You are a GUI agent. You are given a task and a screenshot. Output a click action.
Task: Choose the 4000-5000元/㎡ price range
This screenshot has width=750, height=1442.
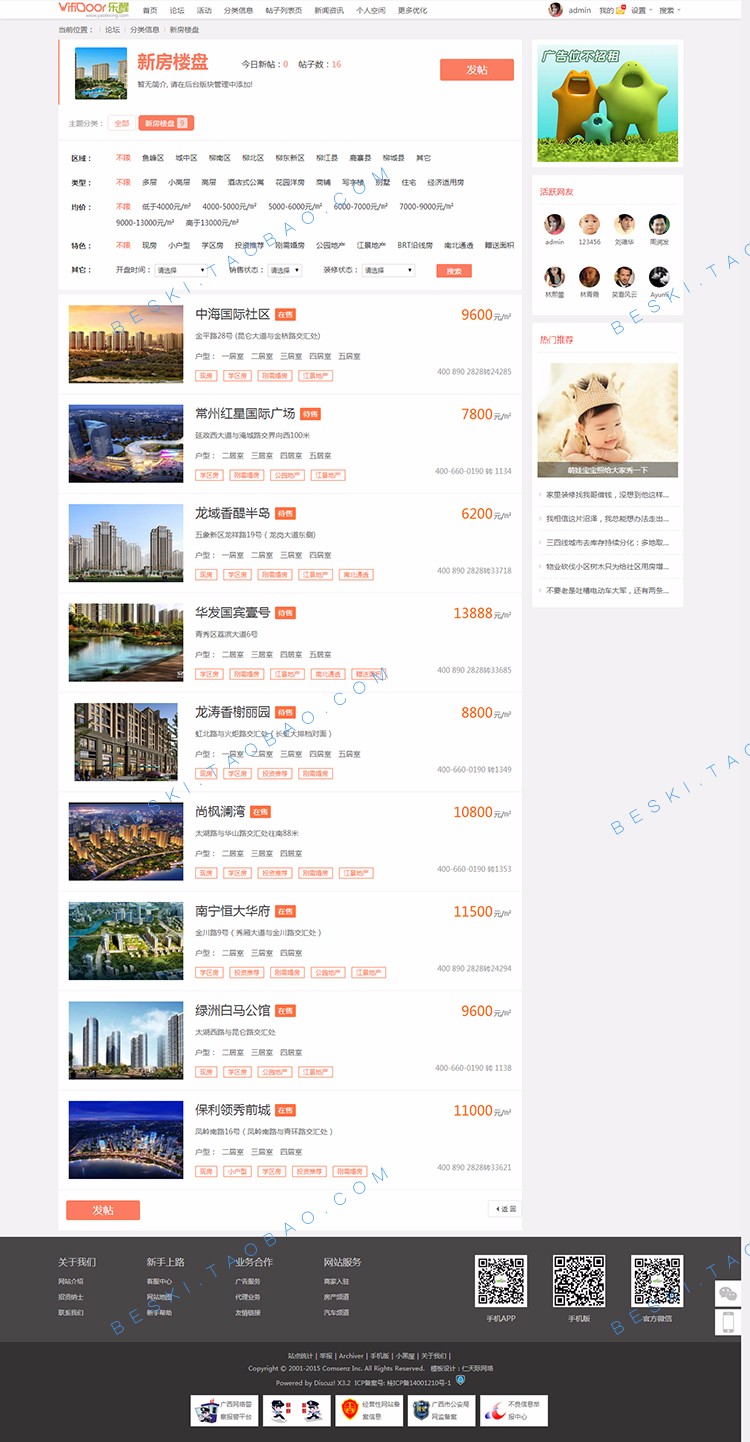click(x=229, y=207)
